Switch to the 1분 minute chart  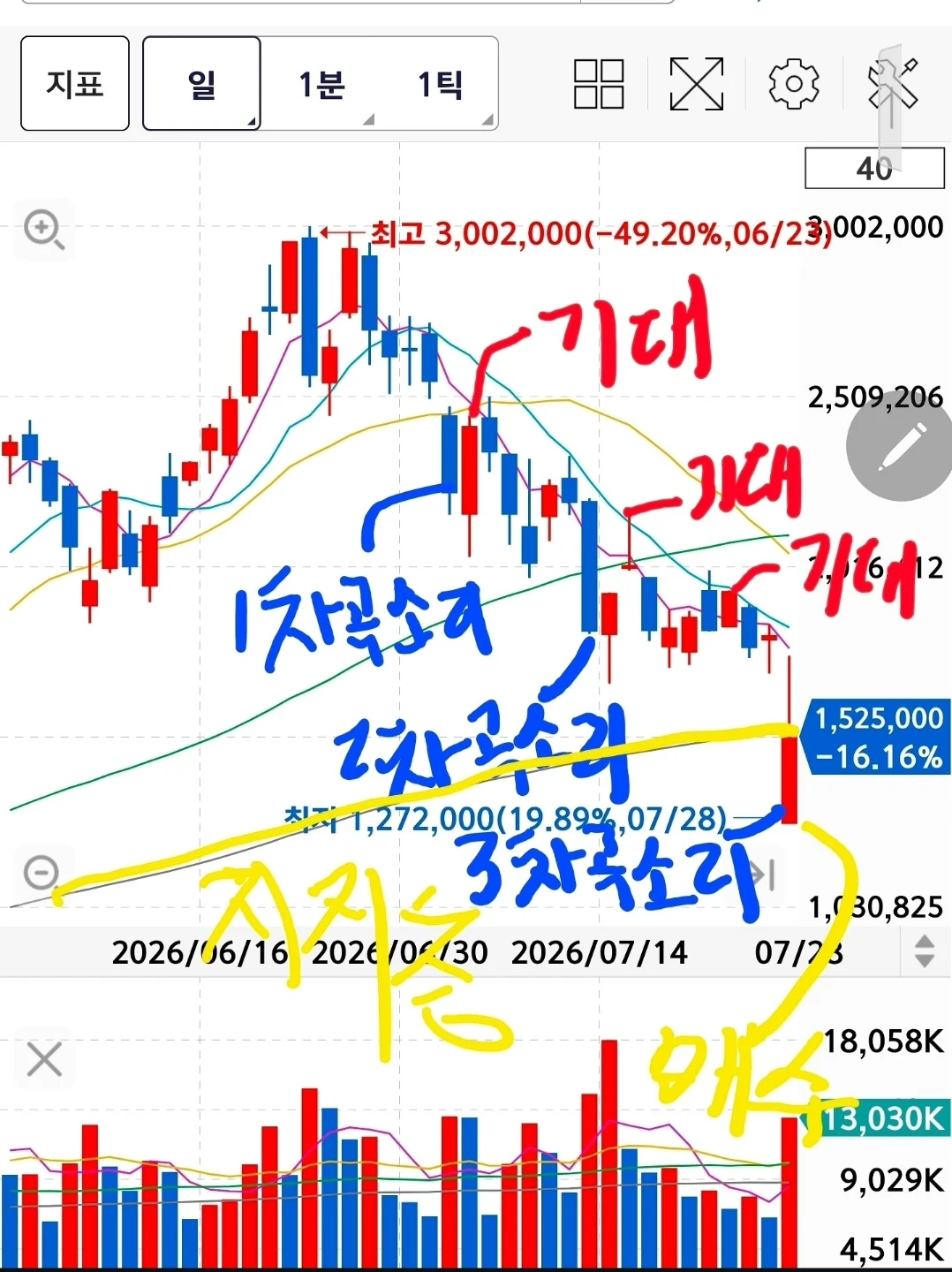coord(321,84)
